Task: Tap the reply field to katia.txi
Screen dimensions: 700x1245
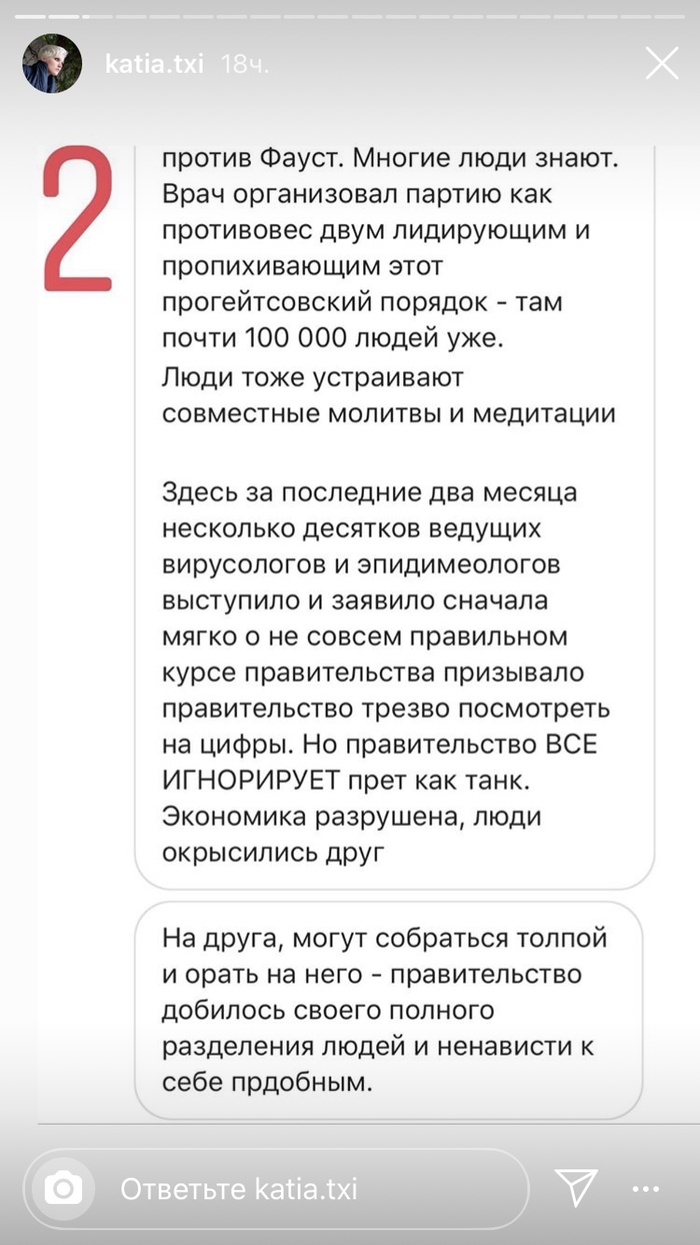Action: [300, 1189]
